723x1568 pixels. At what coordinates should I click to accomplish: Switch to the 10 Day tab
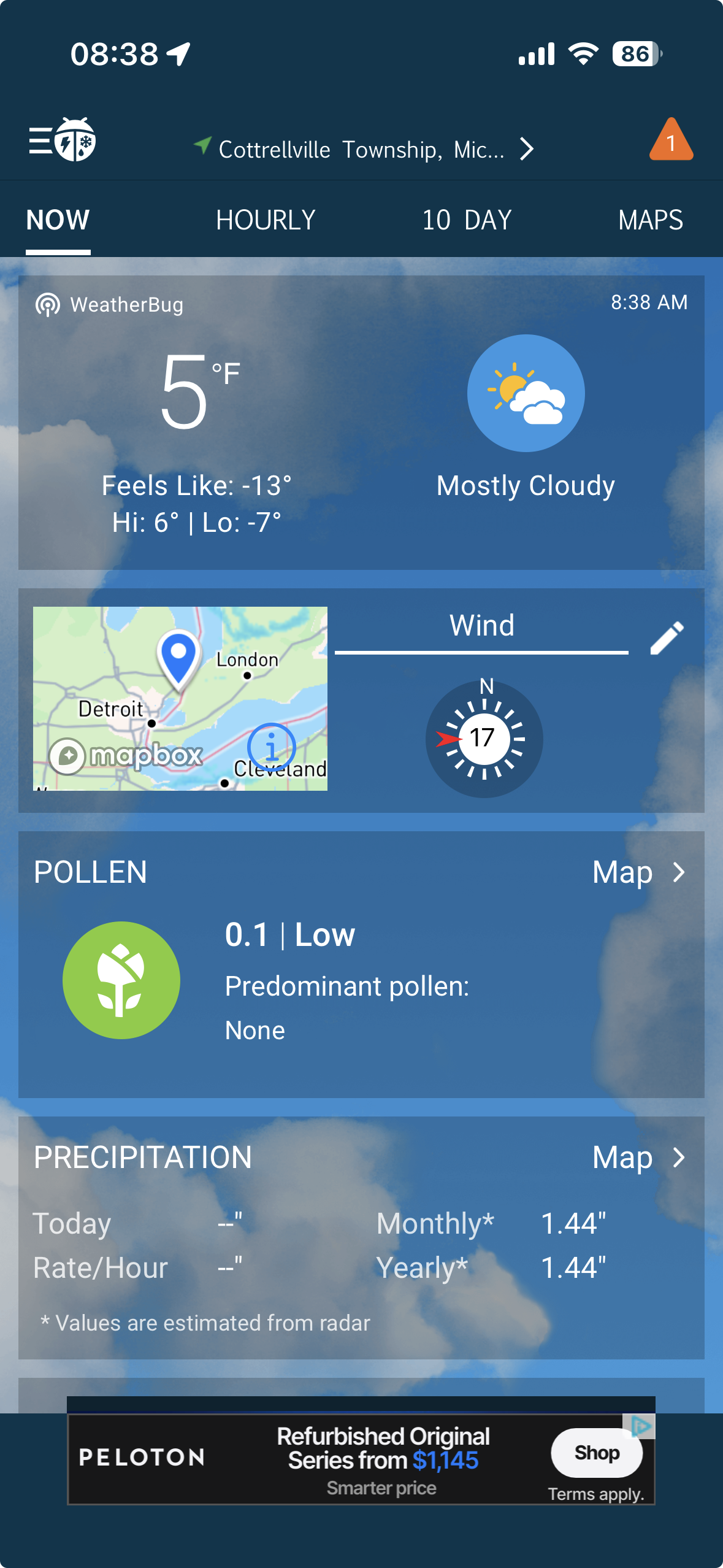coord(467,220)
